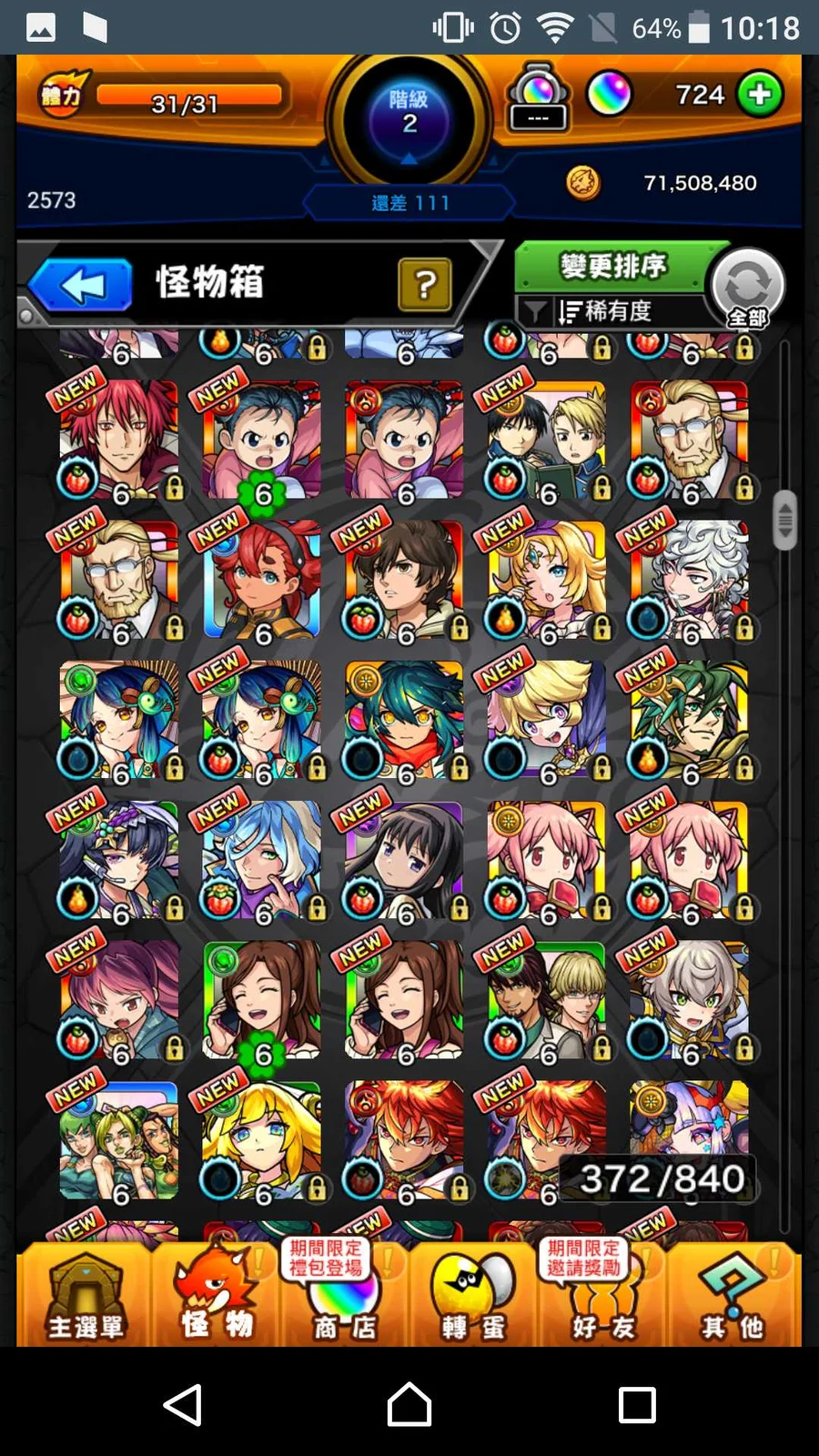819x1456 pixels.
Task: Tap the monster list scrollbar handle
Action: point(784,520)
